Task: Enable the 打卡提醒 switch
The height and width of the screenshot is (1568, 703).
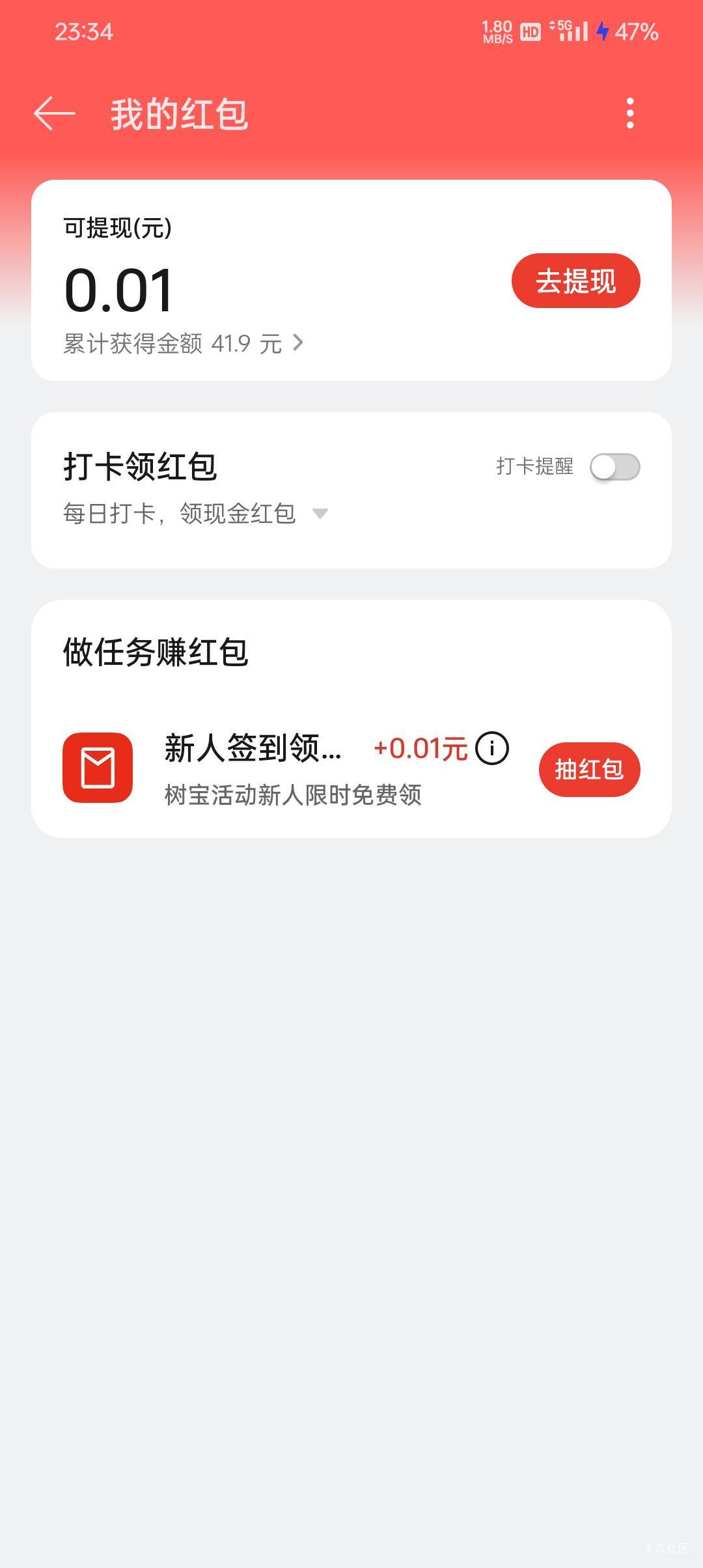Action: point(614,467)
